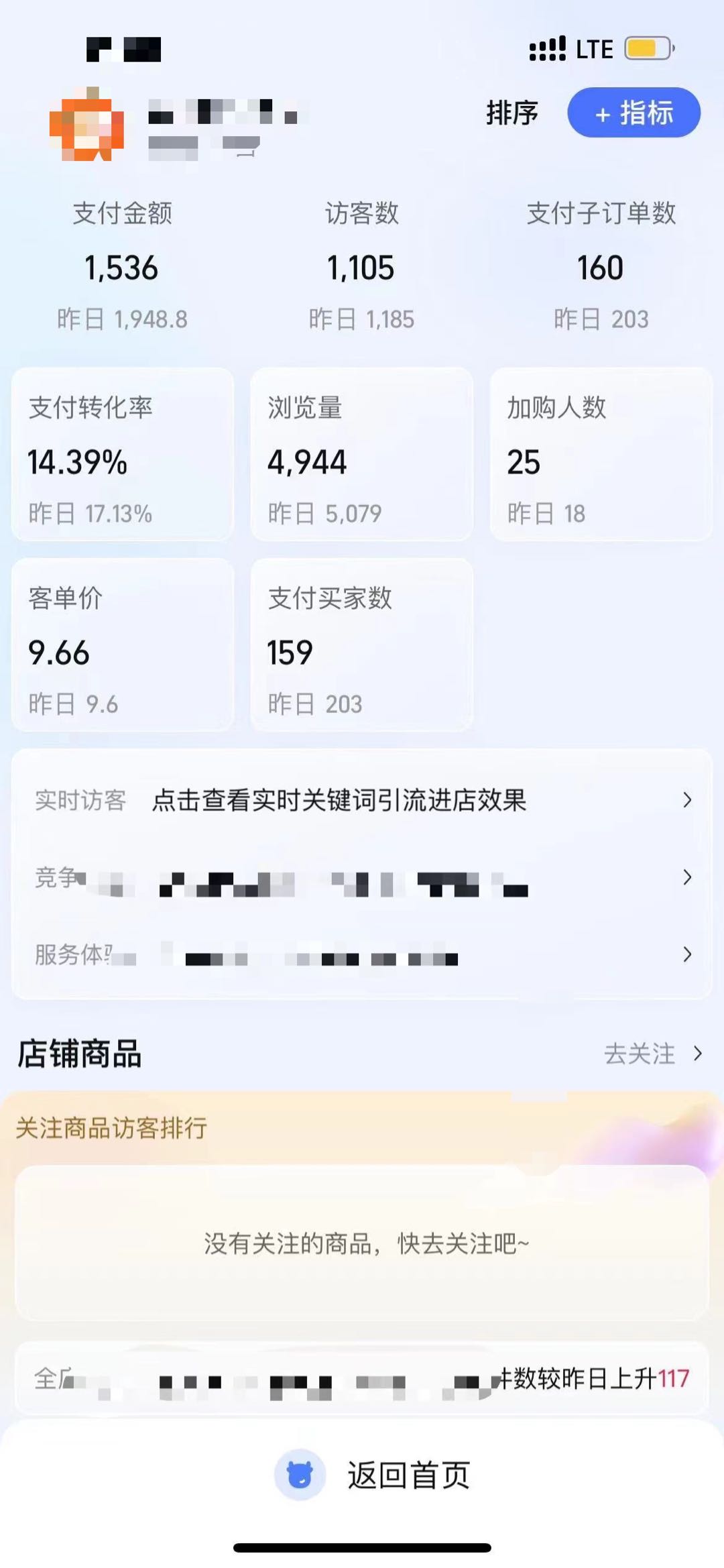Add a metric with + 指标
Viewport: 724px width, 1568px height.
click(633, 113)
